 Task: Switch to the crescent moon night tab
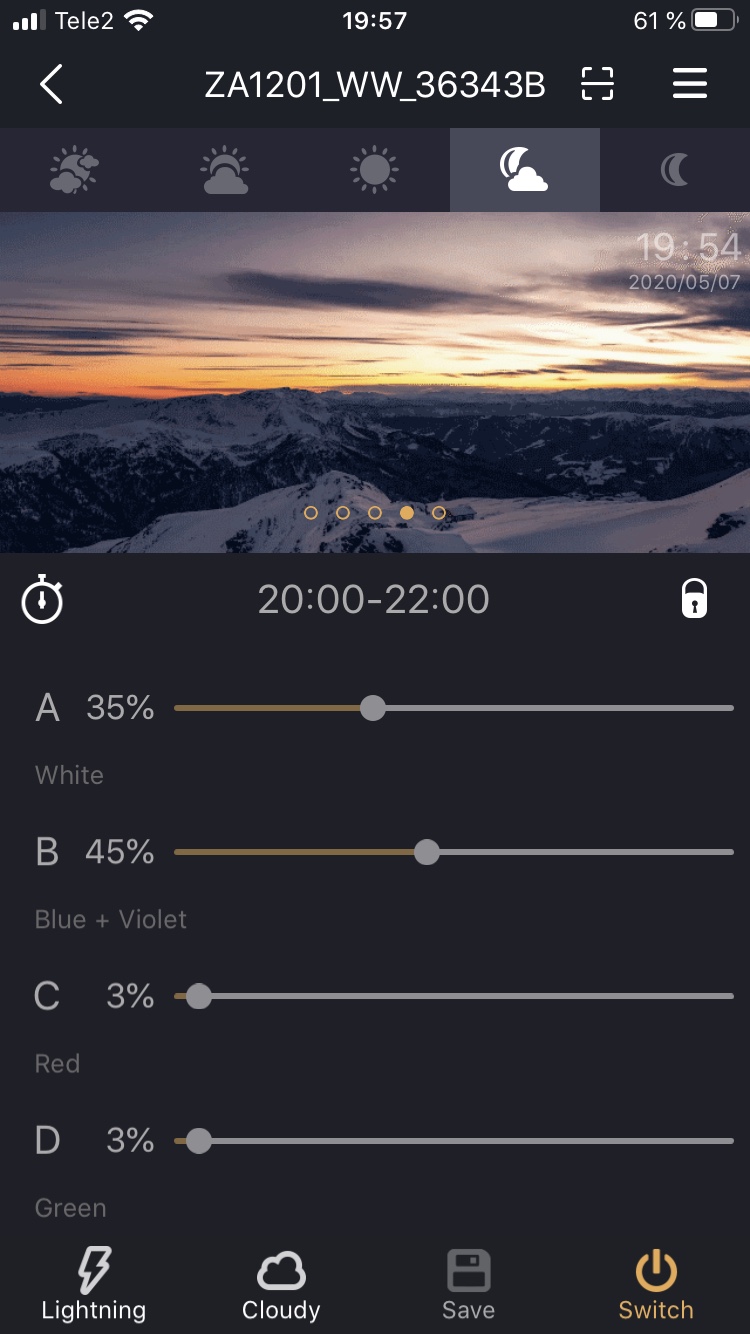[675, 170]
